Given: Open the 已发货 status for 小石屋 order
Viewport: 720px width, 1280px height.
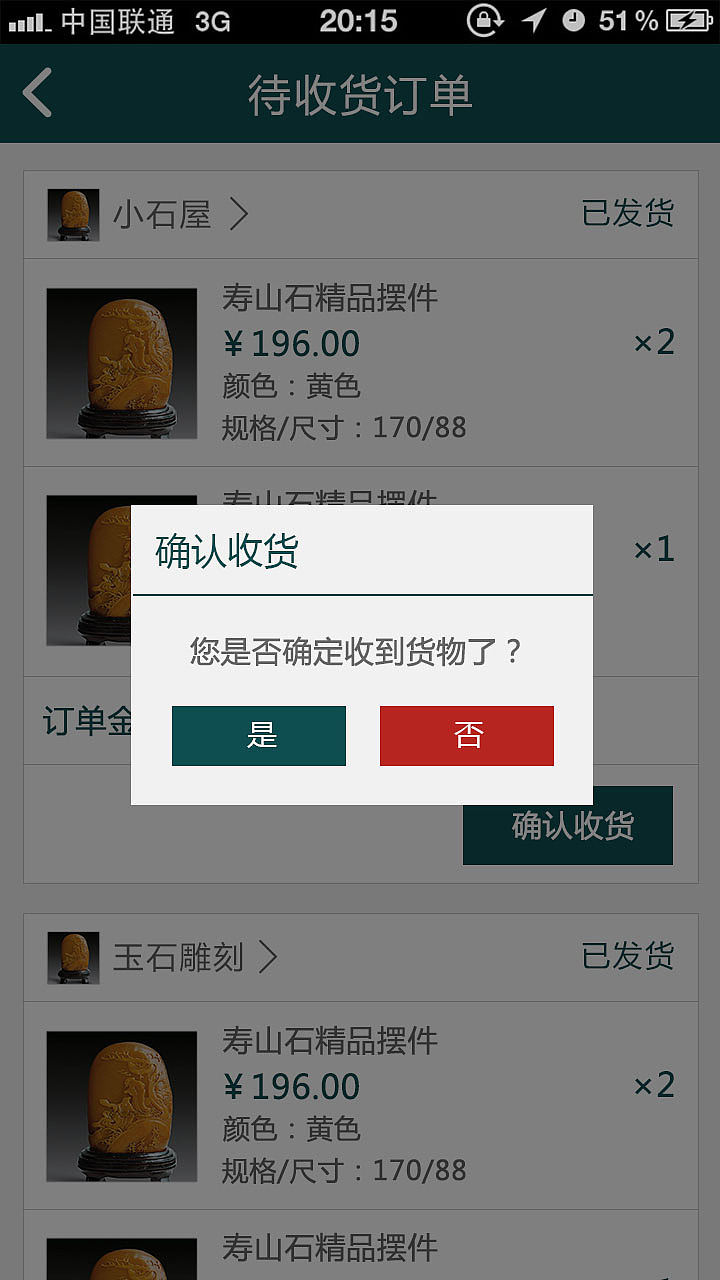Looking at the screenshot, I should (x=628, y=213).
